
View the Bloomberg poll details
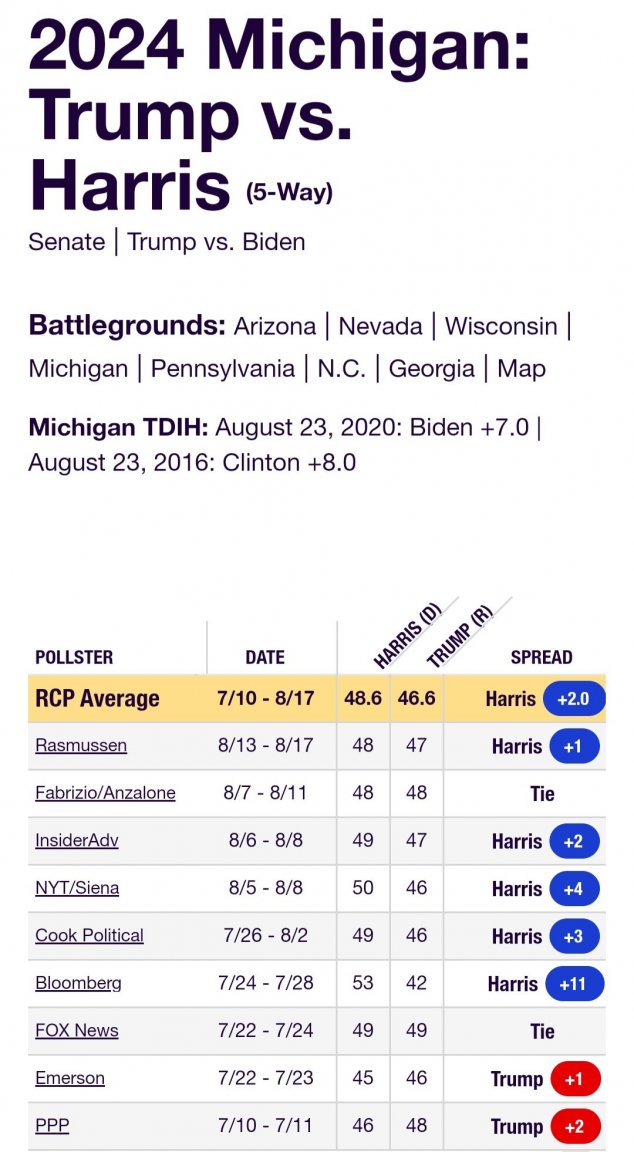click(x=79, y=983)
